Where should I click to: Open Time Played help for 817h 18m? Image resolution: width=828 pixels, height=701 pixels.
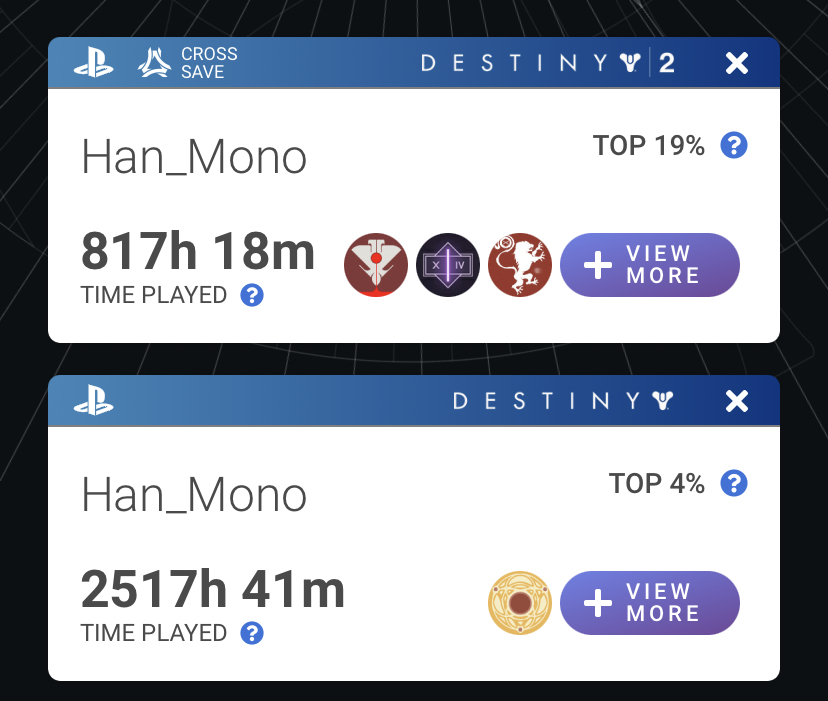click(253, 295)
